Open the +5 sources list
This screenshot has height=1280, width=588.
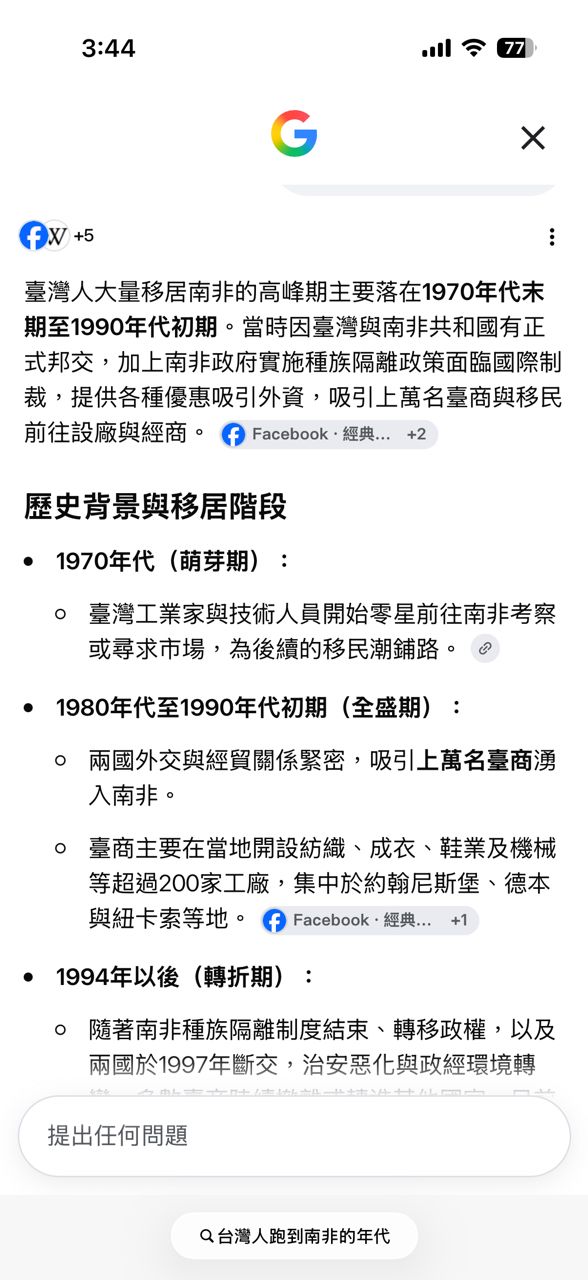[56, 236]
